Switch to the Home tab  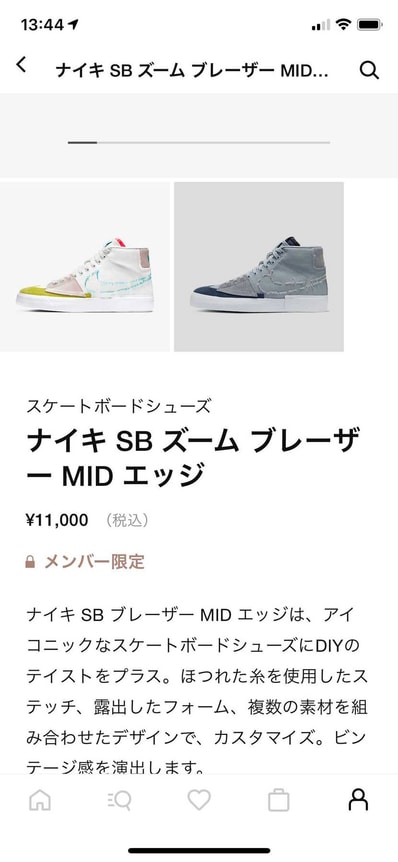coord(40,800)
